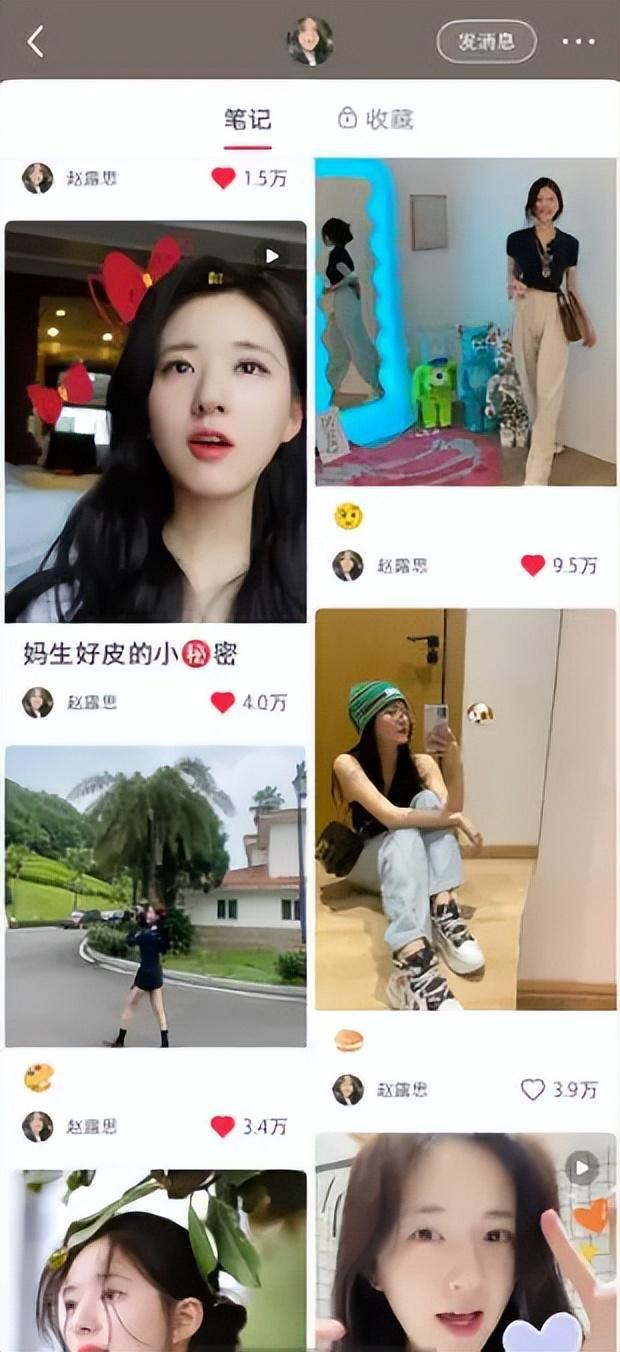Like the note with 4.0万 likes

point(223,702)
